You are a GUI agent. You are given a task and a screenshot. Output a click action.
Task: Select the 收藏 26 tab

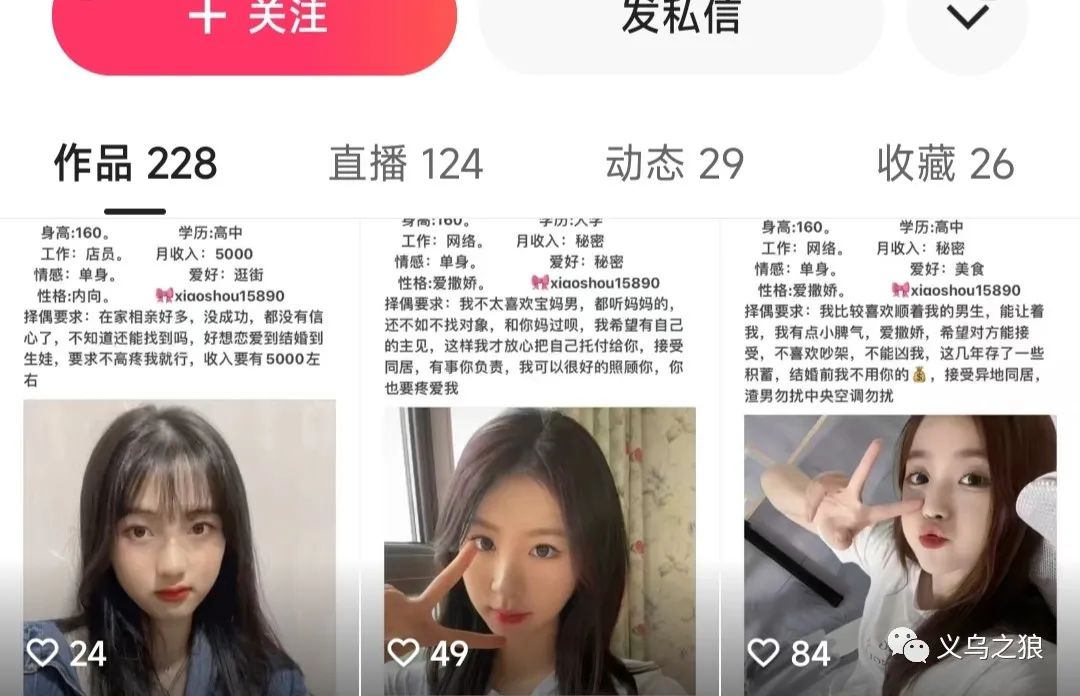(x=945, y=165)
